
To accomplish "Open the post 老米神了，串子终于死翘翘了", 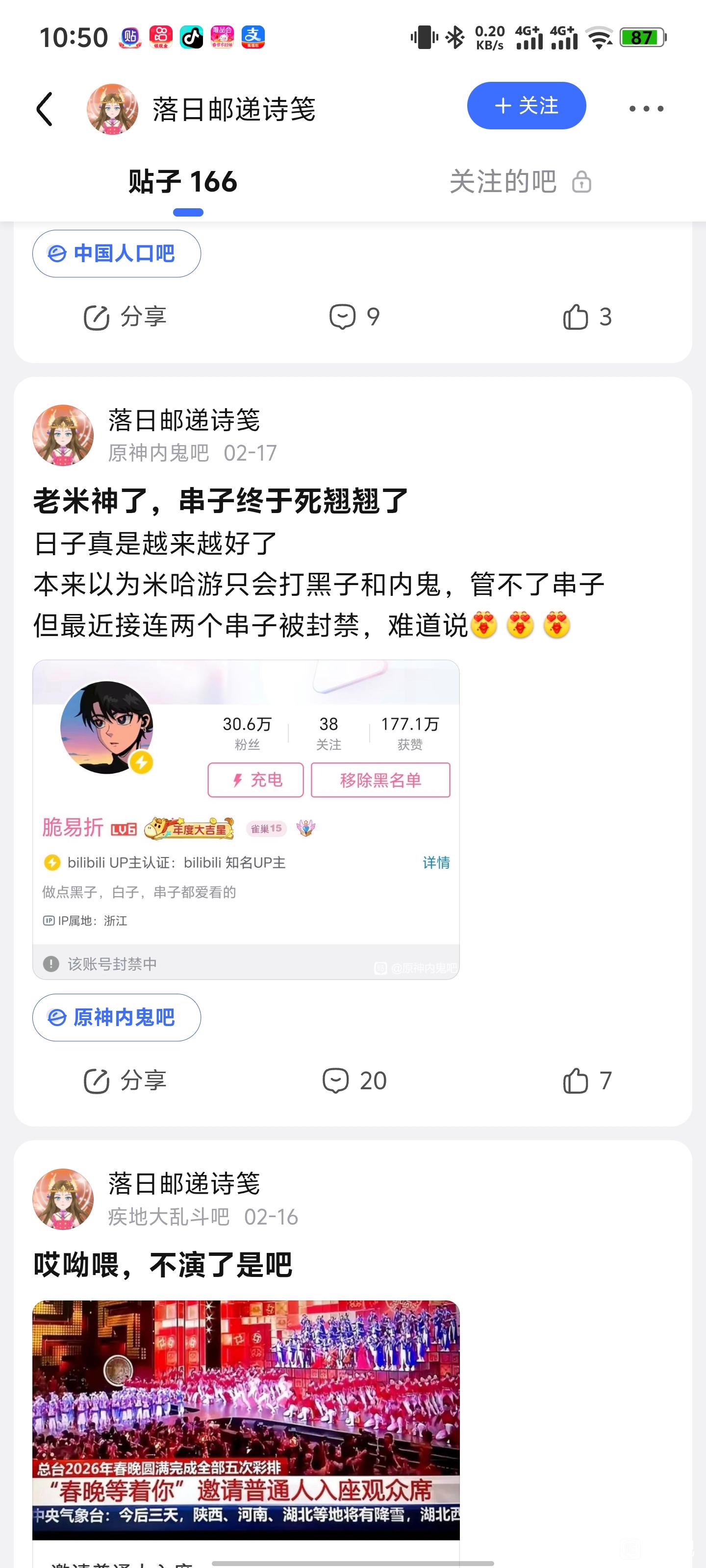I will tap(220, 502).
